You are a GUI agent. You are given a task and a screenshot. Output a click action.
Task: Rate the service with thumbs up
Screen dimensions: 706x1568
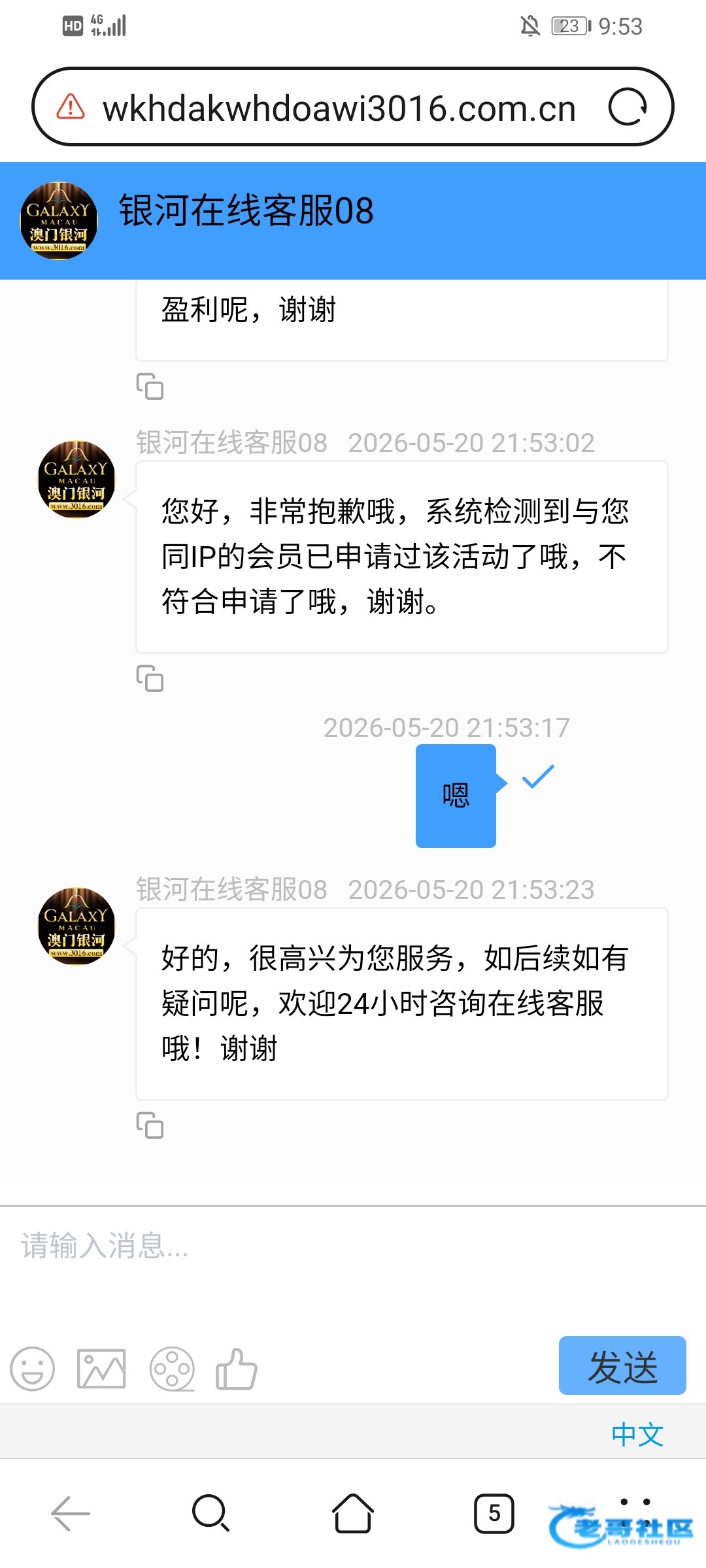[x=237, y=1369]
